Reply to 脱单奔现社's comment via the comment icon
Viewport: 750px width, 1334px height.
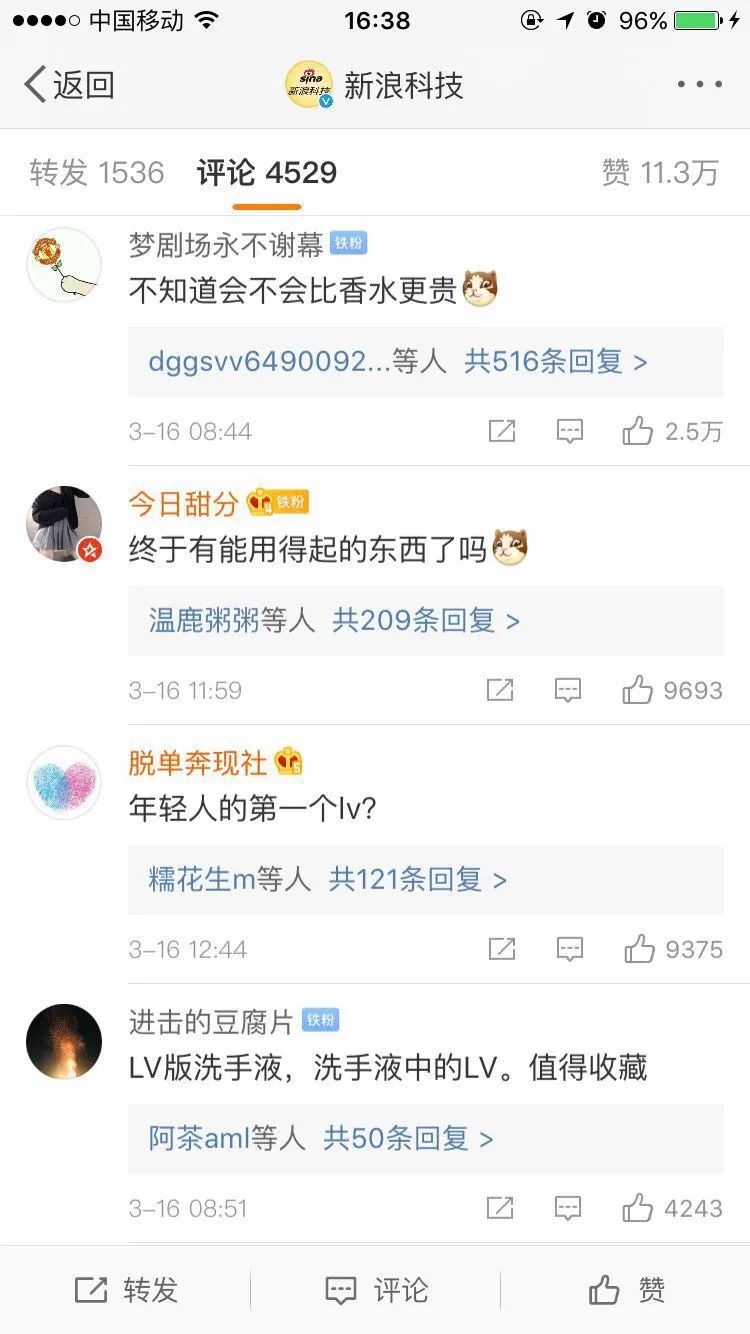(569, 949)
